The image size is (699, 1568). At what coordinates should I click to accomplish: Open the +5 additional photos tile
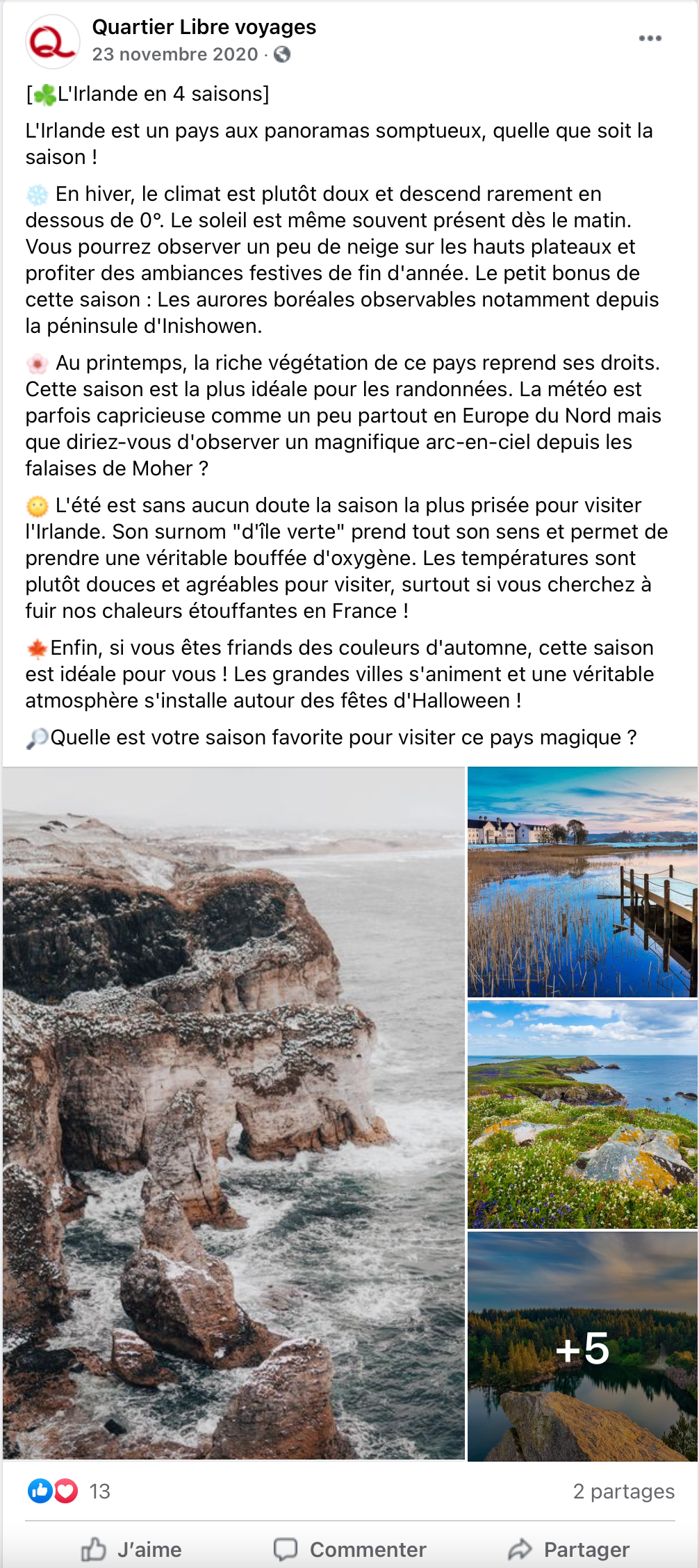[x=582, y=1347]
